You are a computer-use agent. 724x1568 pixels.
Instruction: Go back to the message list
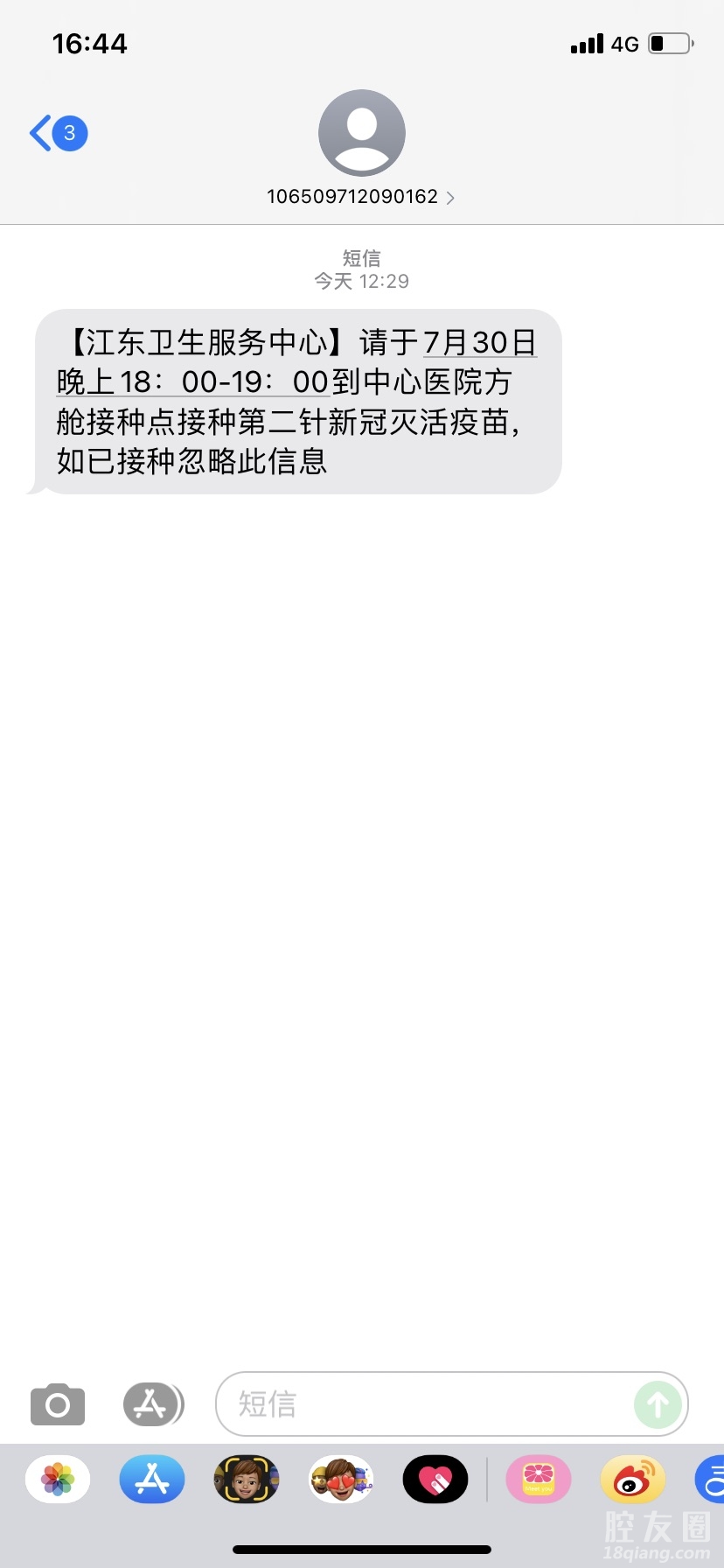tap(56, 134)
